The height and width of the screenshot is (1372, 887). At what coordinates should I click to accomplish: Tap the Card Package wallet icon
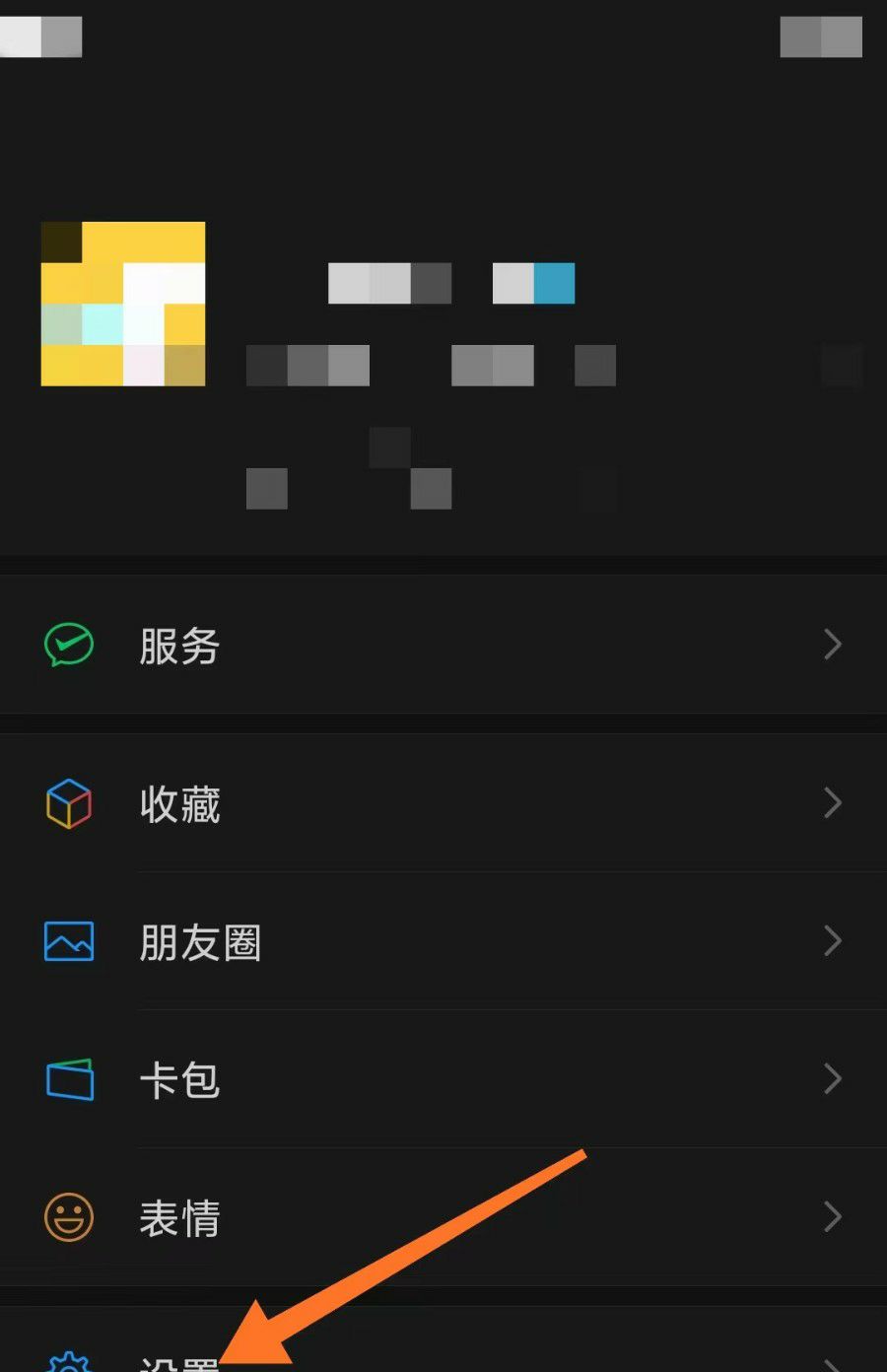pyautogui.click(x=67, y=1079)
